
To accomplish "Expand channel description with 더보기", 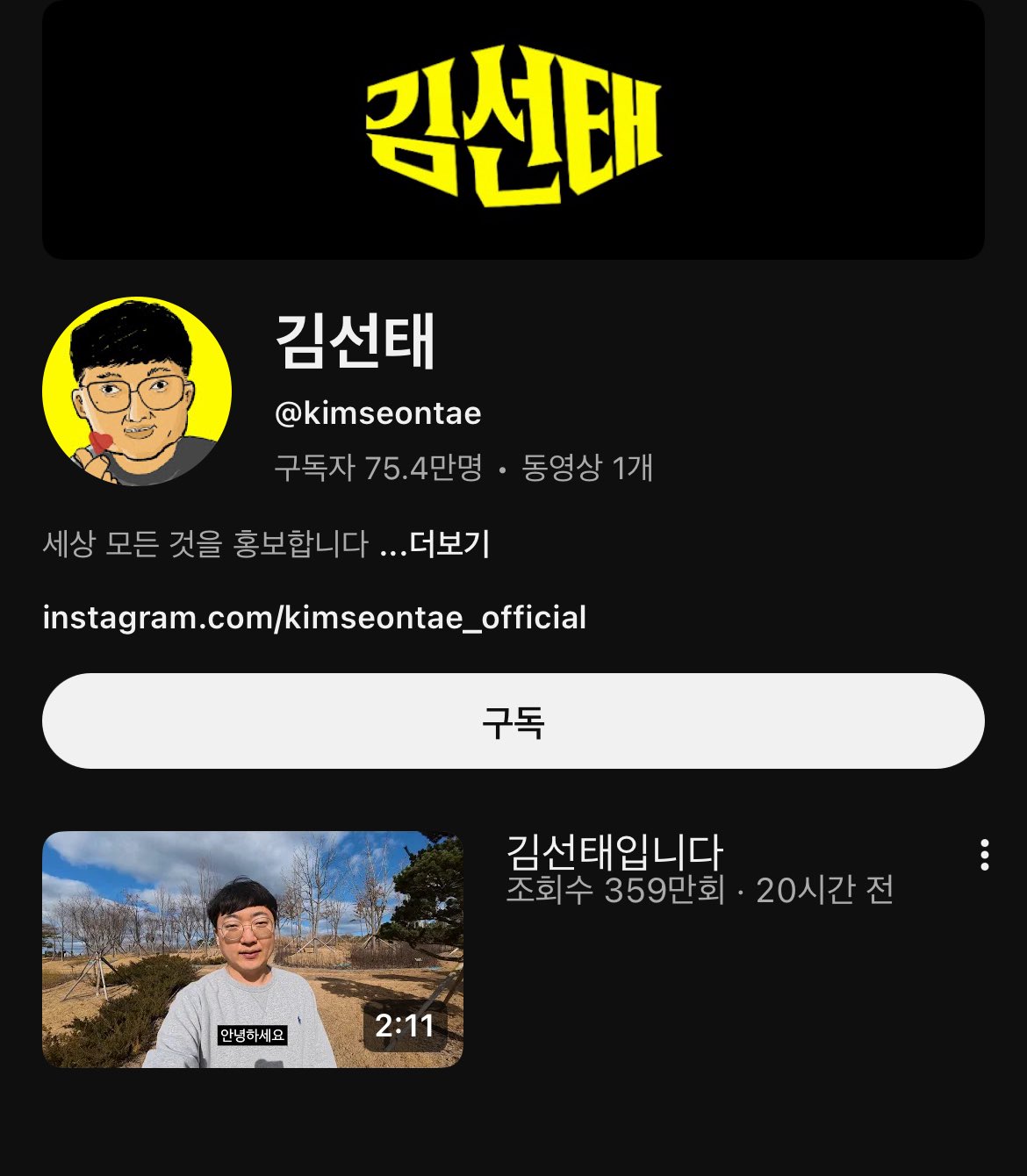I will point(449,544).
